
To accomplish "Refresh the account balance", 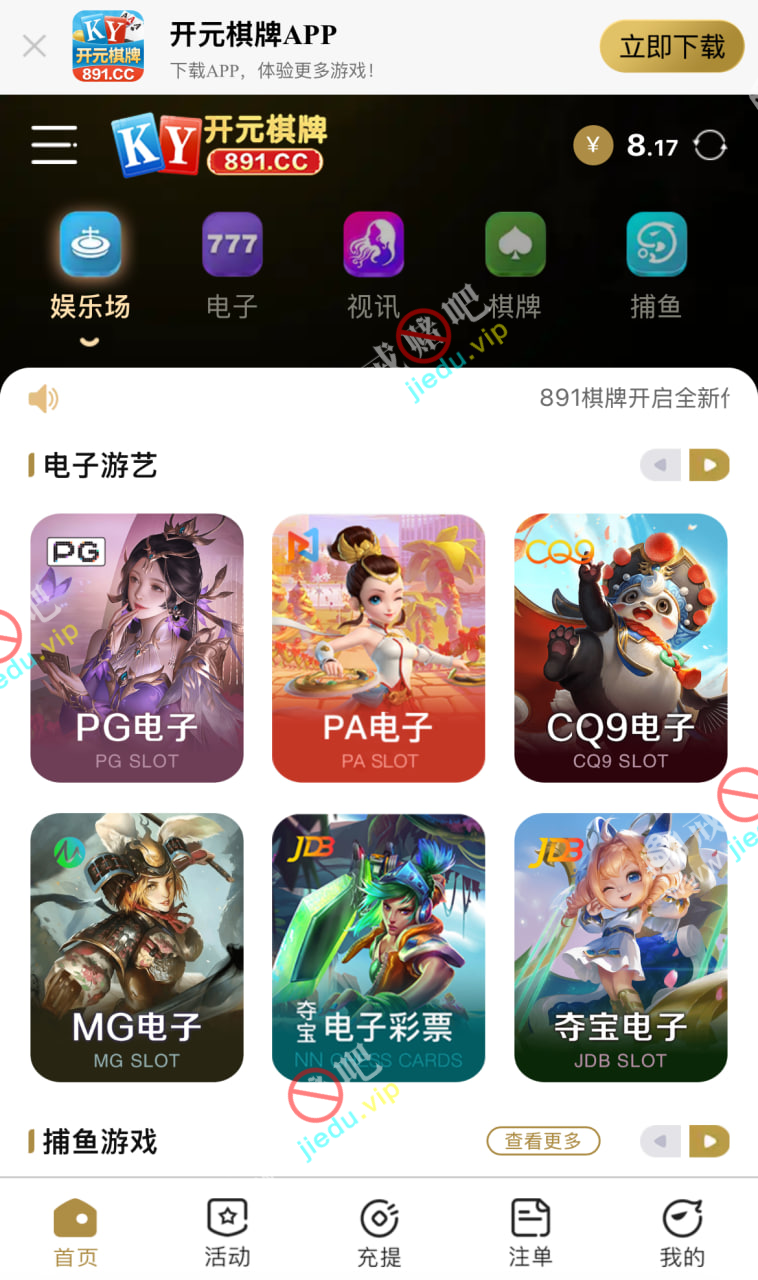I will (710, 146).
